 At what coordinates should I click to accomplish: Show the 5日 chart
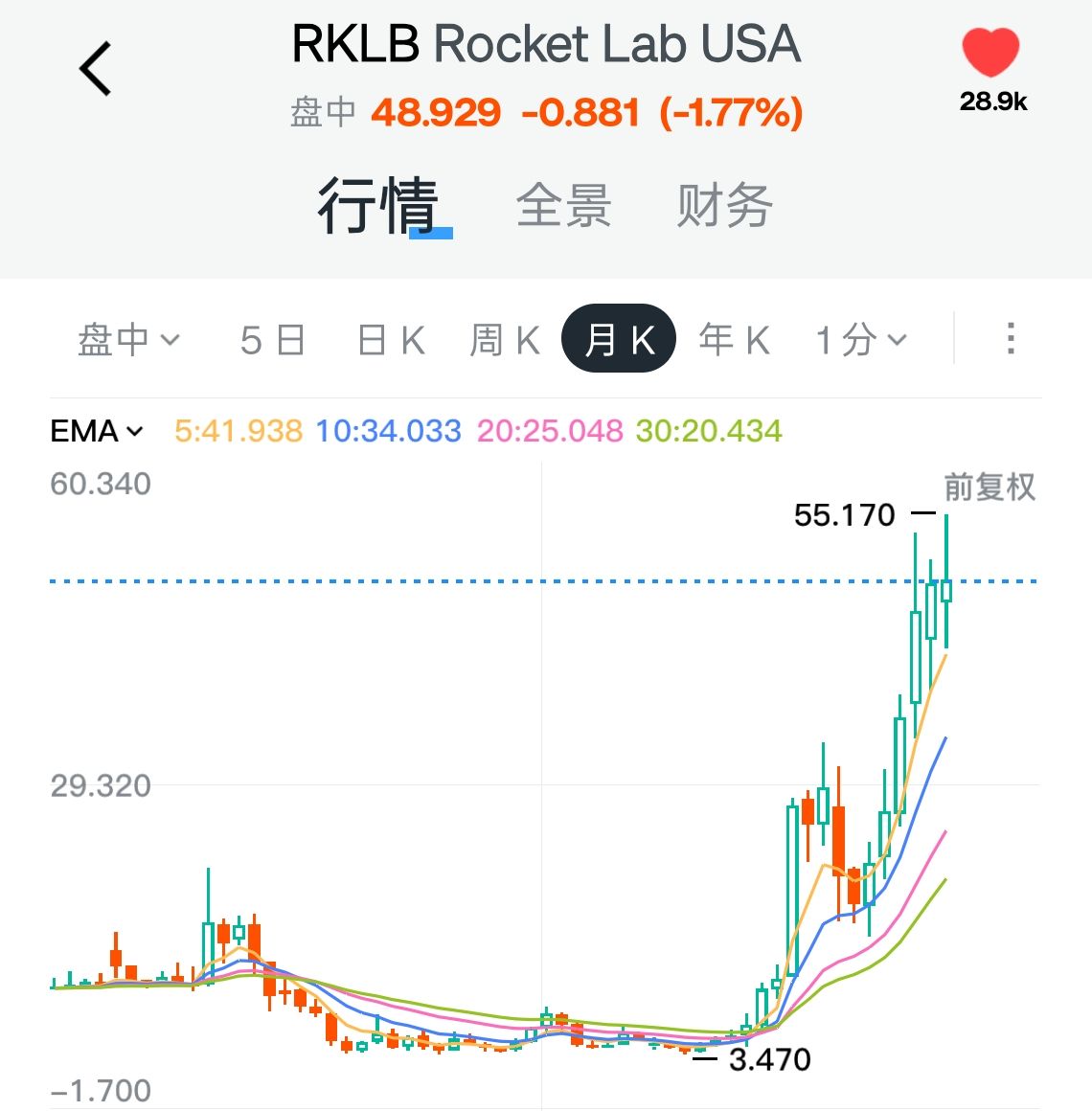273,339
